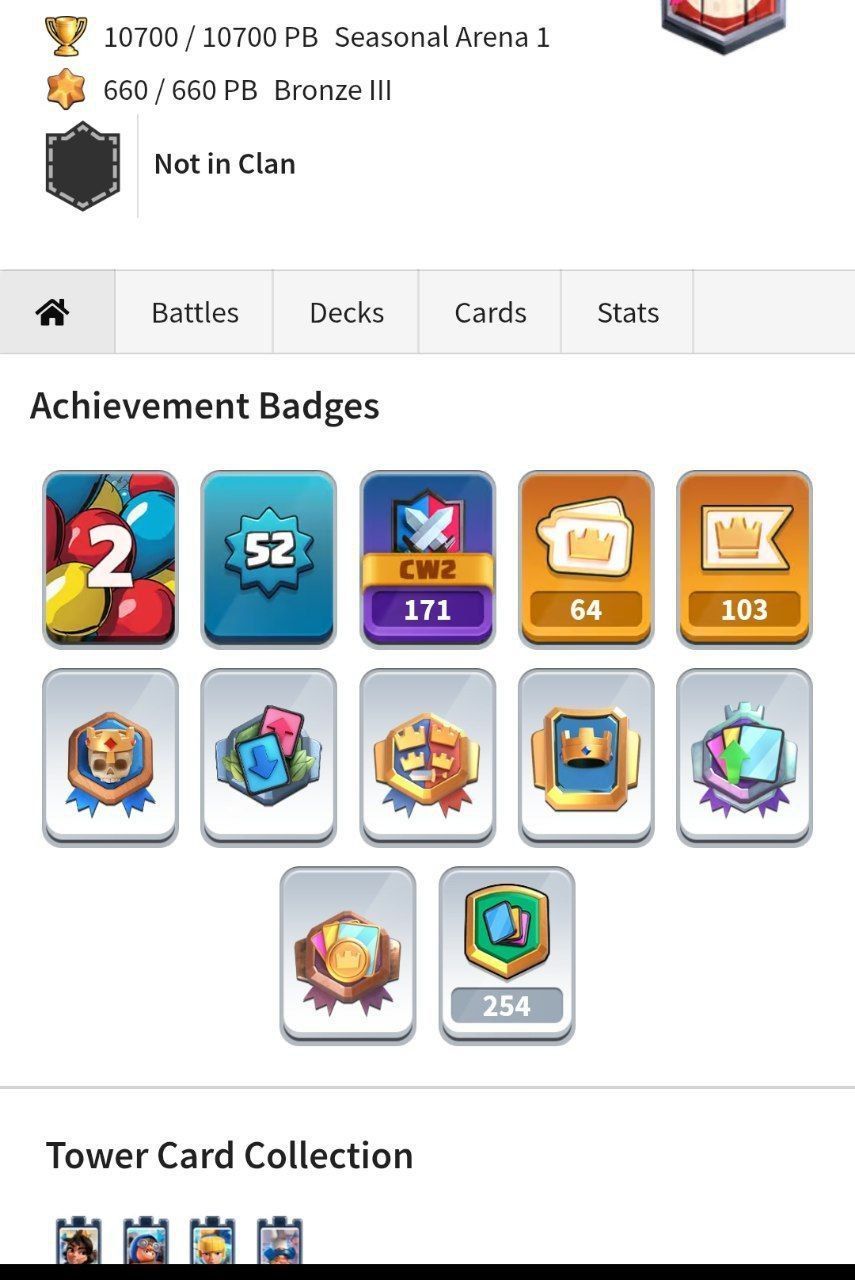Switch to the Decks tab

point(346,312)
